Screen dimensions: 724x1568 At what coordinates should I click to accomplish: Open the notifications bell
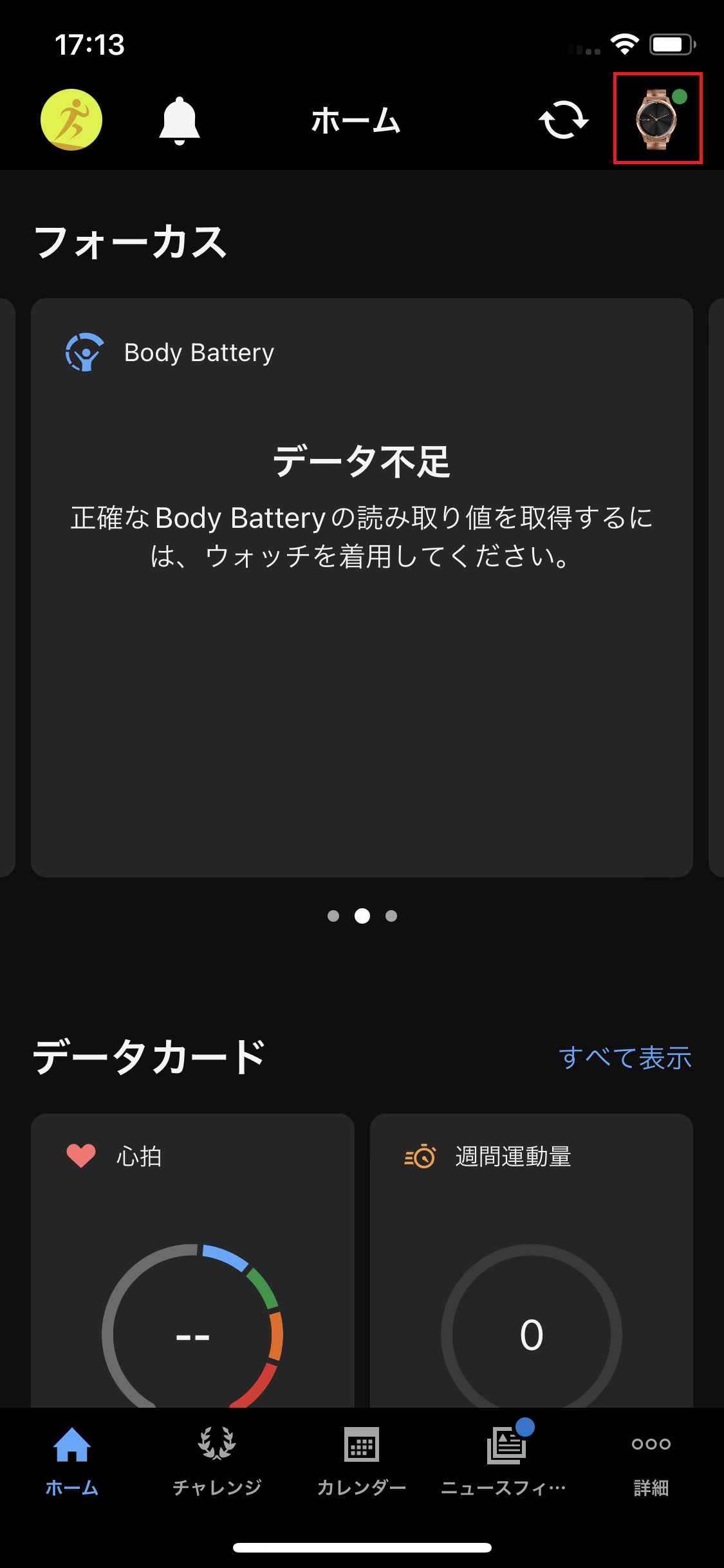tap(180, 120)
